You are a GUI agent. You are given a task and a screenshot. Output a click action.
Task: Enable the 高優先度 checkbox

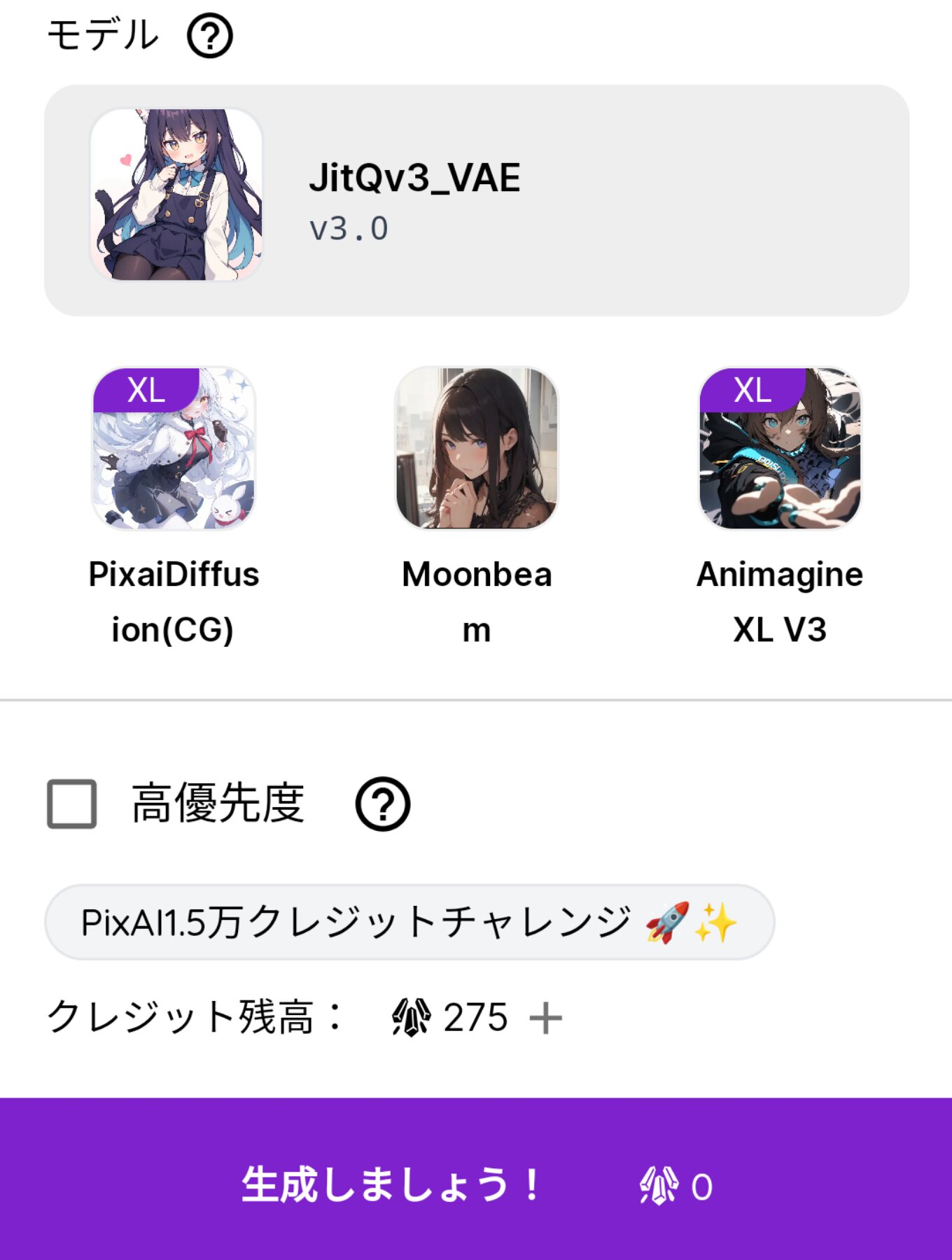72,804
